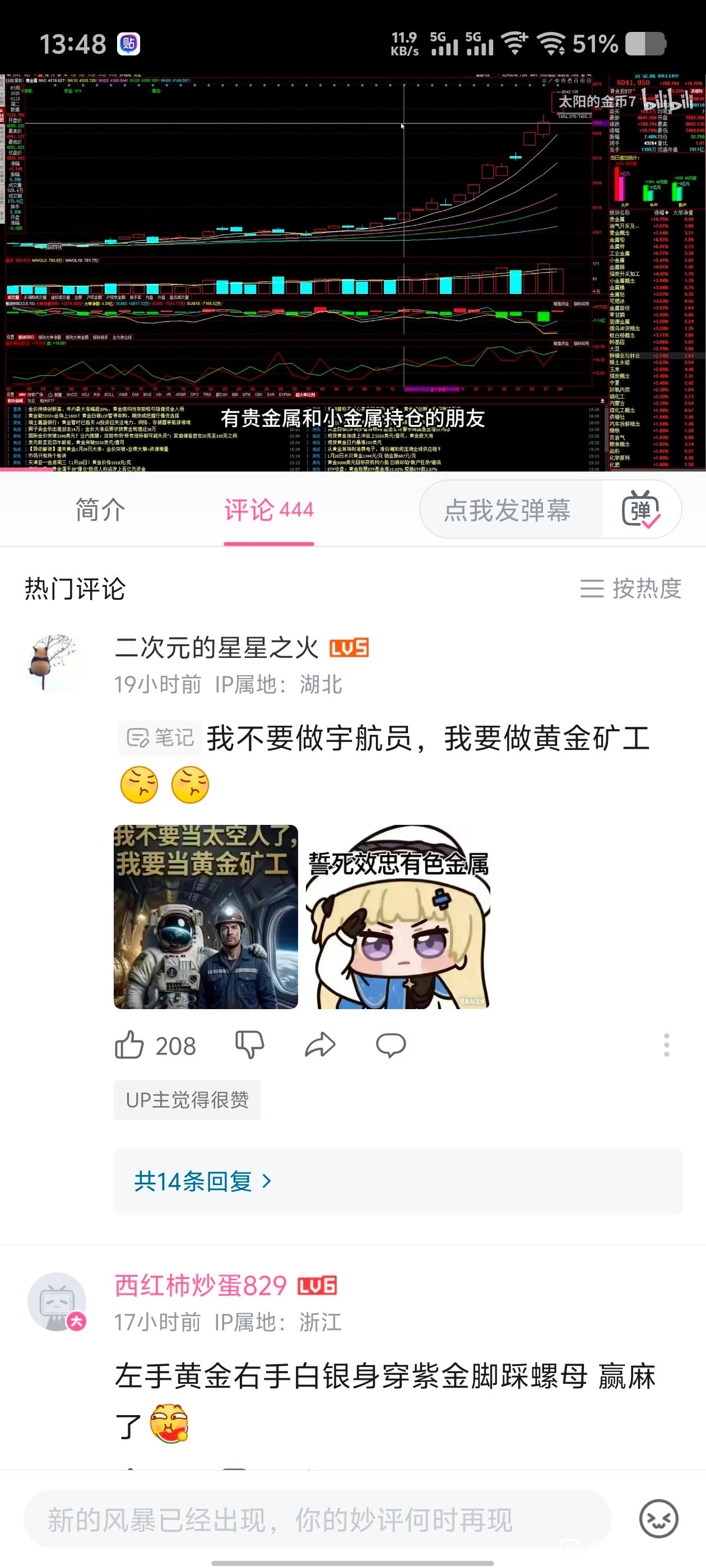
Task: Open 西红柿炒蛋829's profile name
Action: pos(201,1286)
